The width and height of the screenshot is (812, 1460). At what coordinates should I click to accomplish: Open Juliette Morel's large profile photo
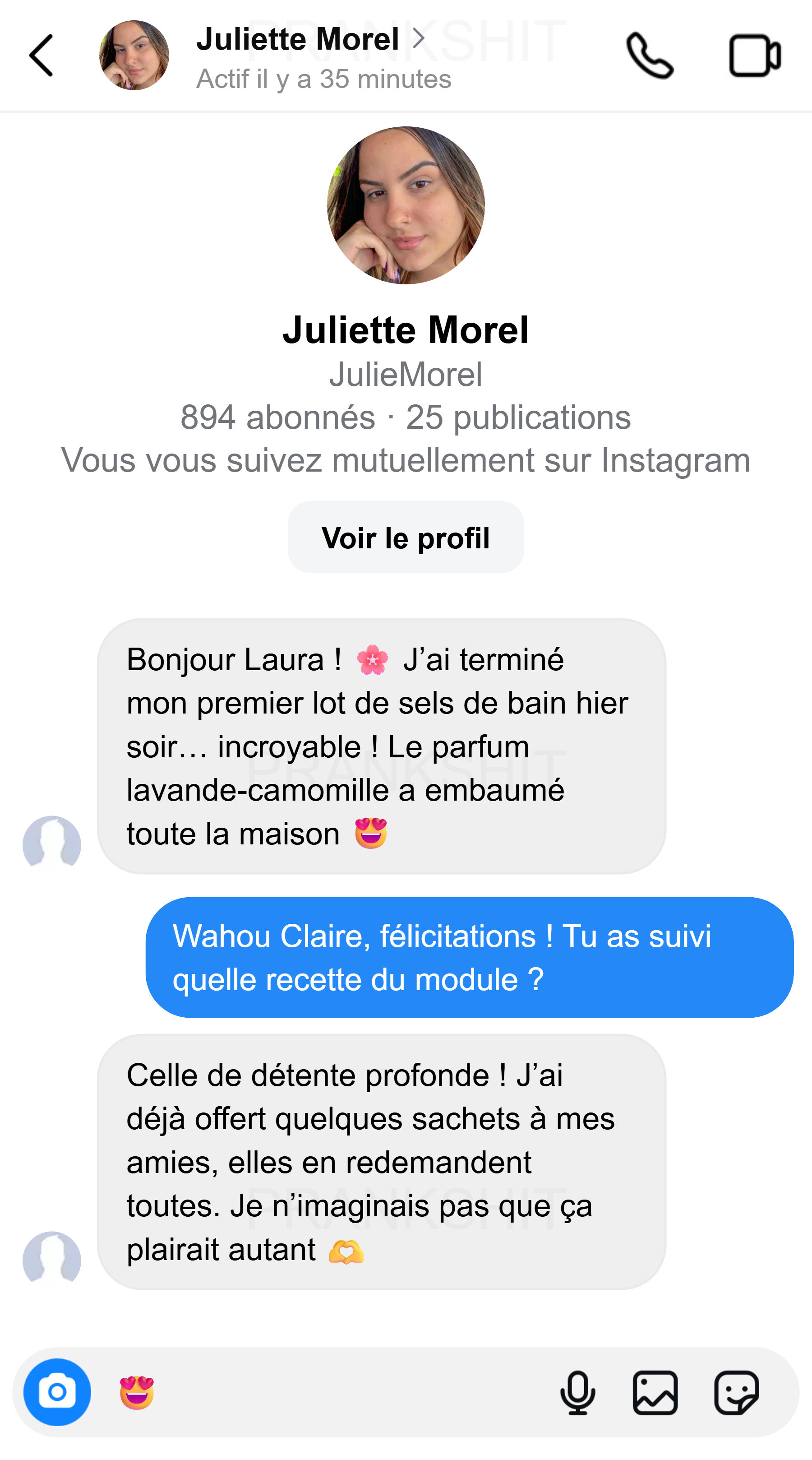(x=406, y=205)
